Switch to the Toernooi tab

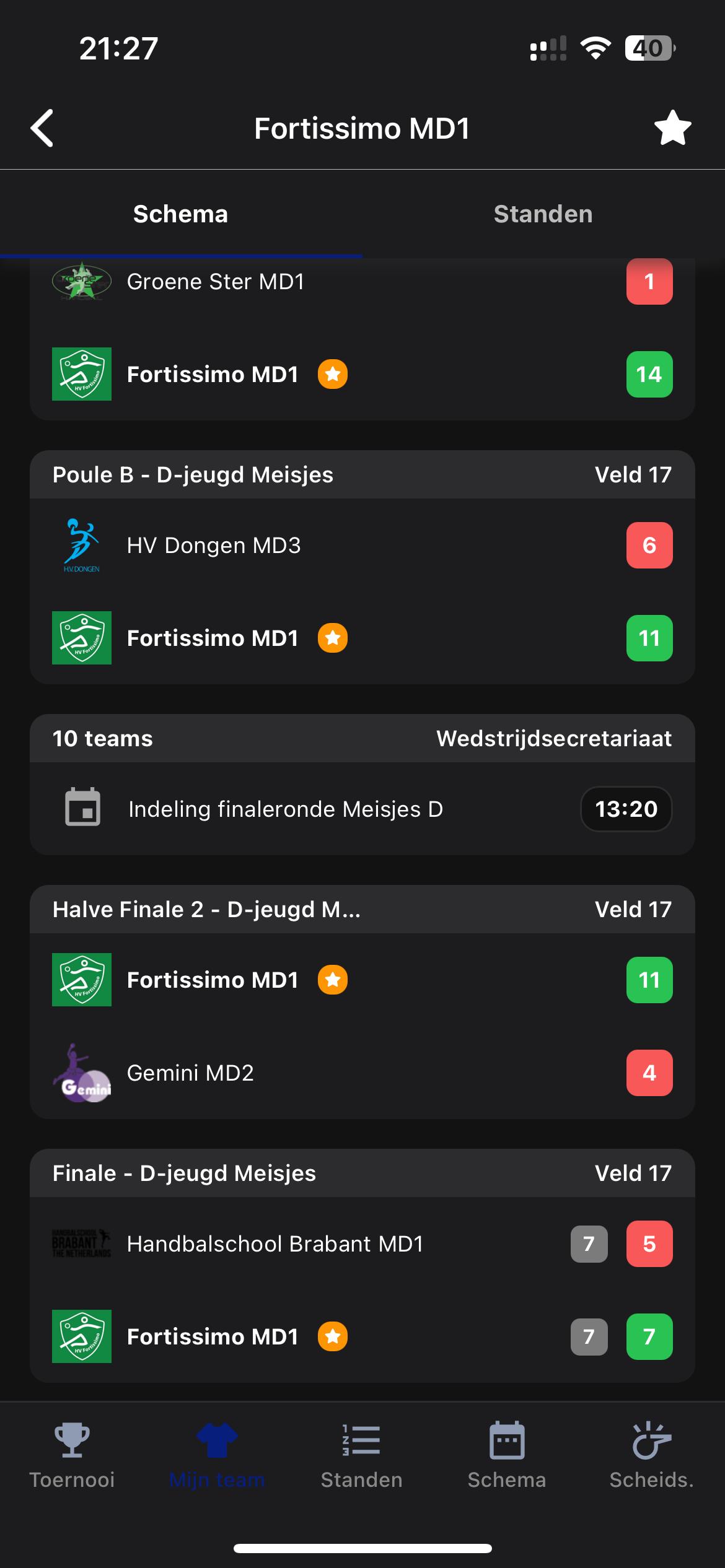[x=72, y=1455]
